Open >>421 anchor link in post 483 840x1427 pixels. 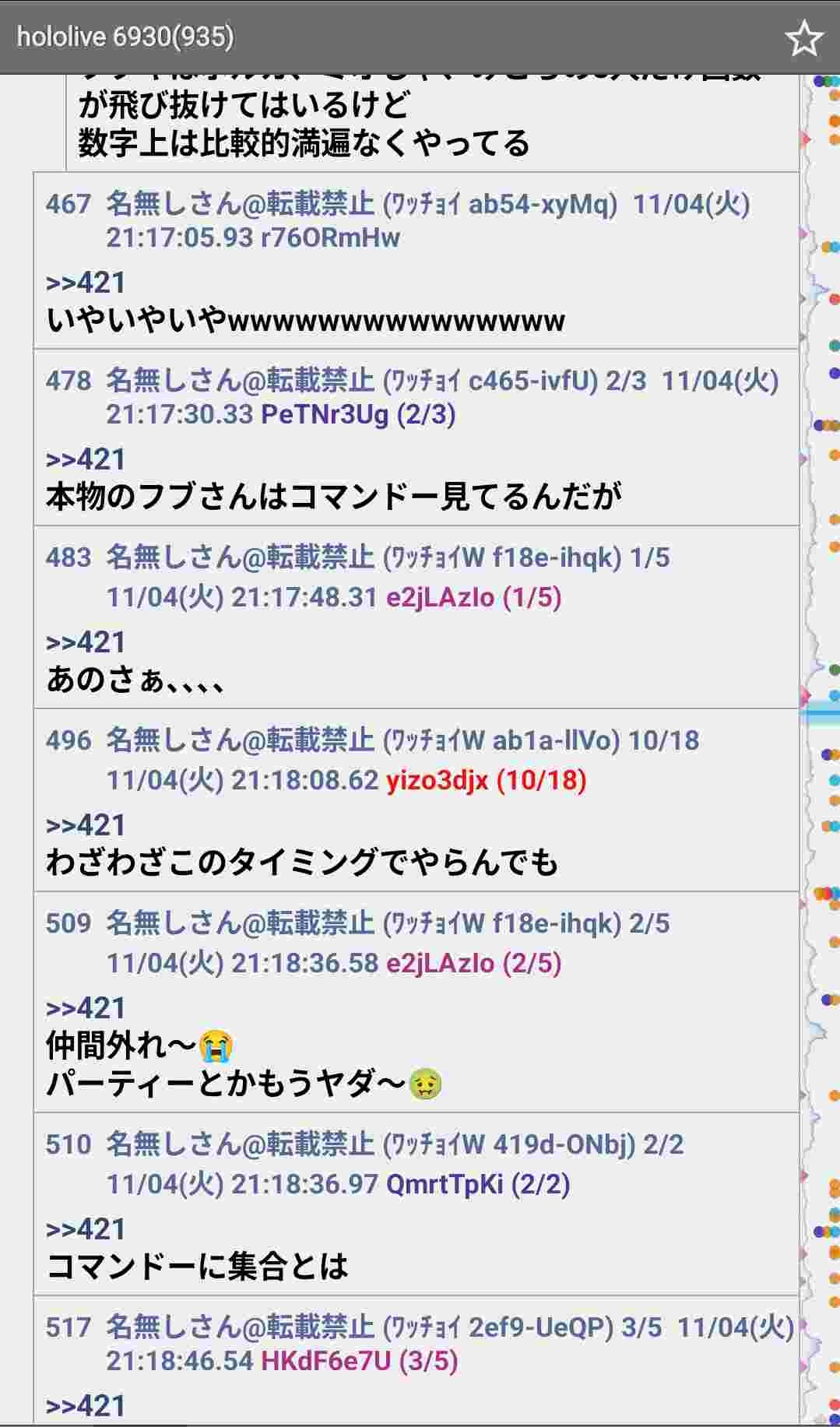86,642
